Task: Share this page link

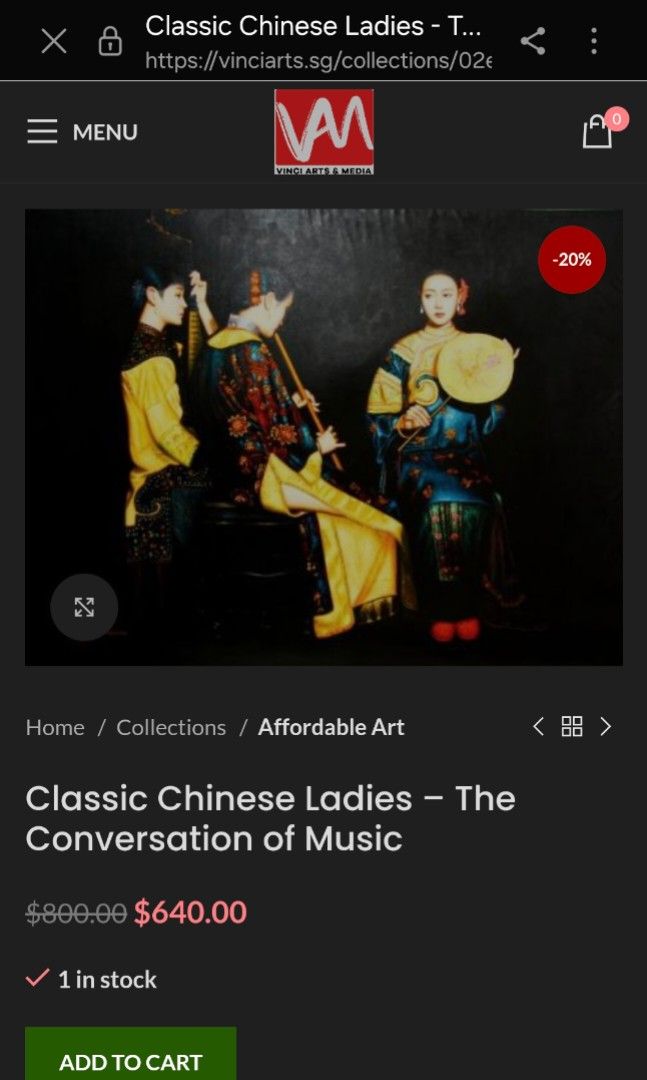Action: pyautogui.click(x=533, y=41)
